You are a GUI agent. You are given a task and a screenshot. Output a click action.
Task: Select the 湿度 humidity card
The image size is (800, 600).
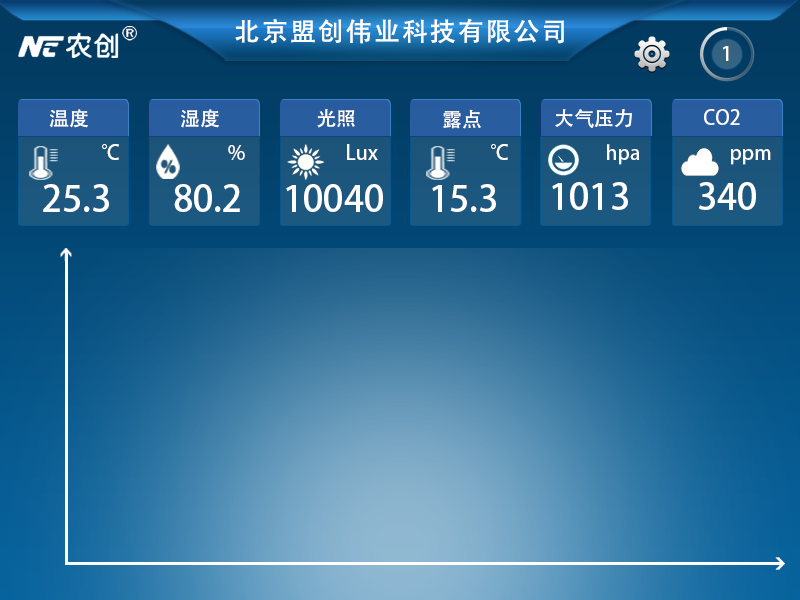coord(204,163)
